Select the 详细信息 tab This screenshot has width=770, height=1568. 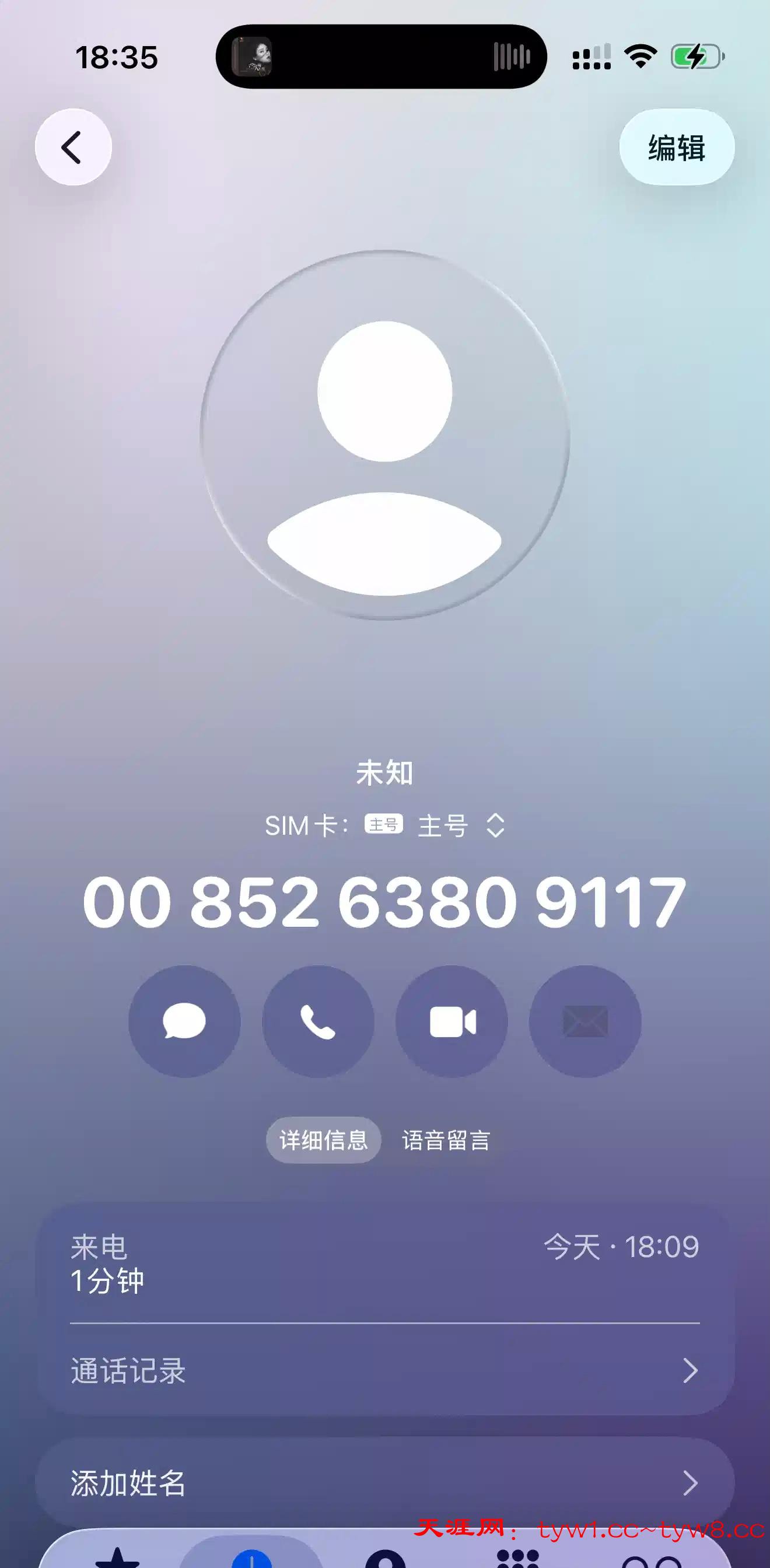323,1139
